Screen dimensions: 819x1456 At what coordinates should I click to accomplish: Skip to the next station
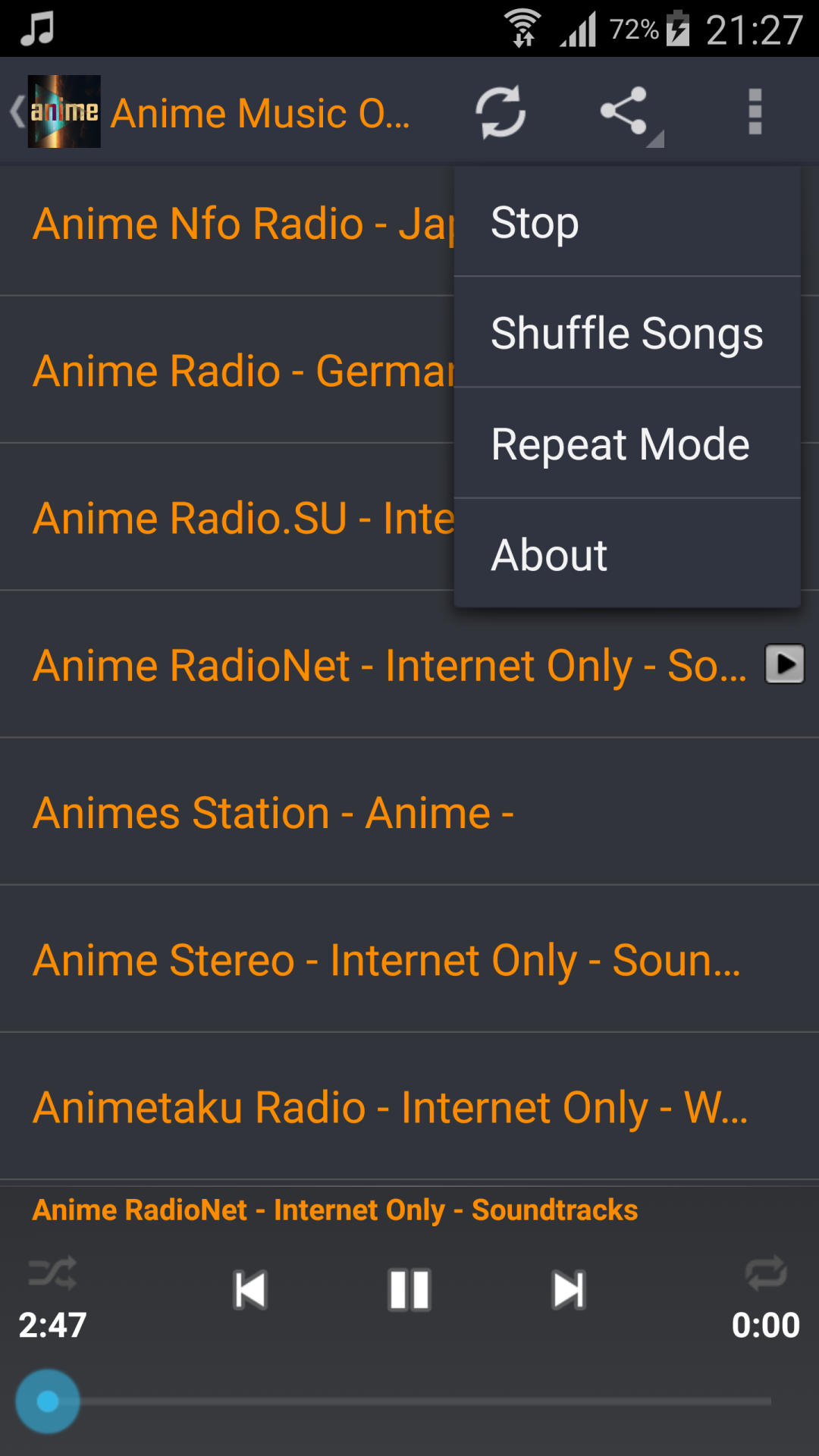pos(569,1290)
